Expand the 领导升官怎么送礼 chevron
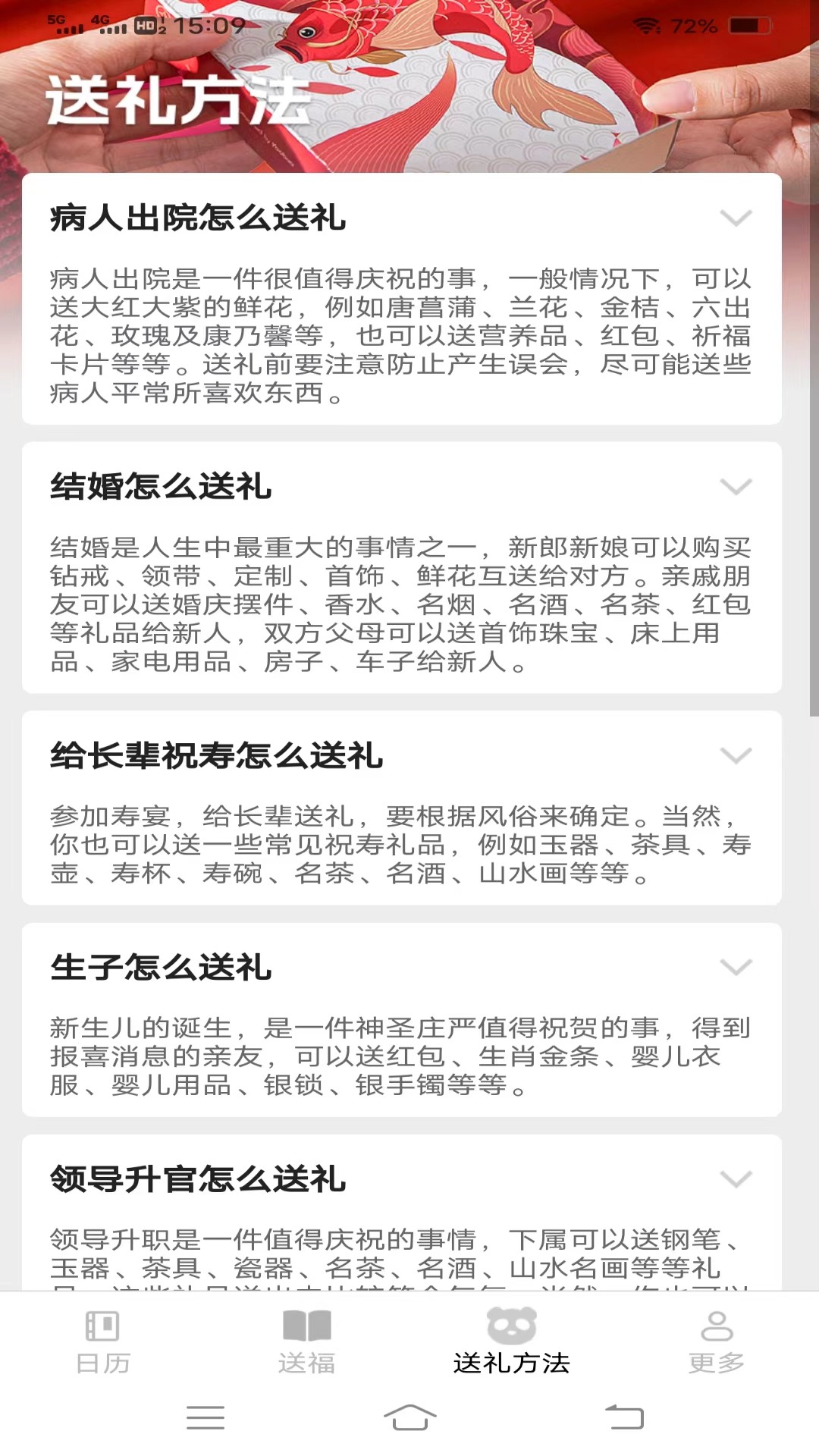Image resolution: width=819 pixels, height=1456 pixels. (735, 1179)
